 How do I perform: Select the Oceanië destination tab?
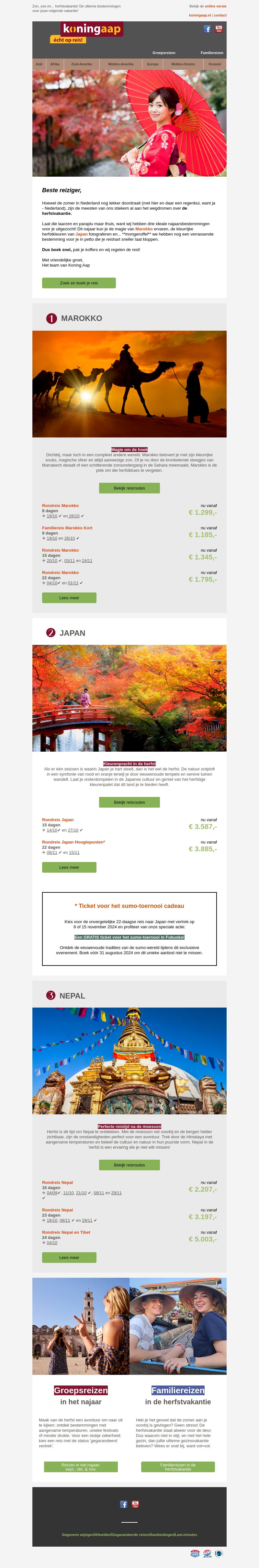tap(215, 64)
